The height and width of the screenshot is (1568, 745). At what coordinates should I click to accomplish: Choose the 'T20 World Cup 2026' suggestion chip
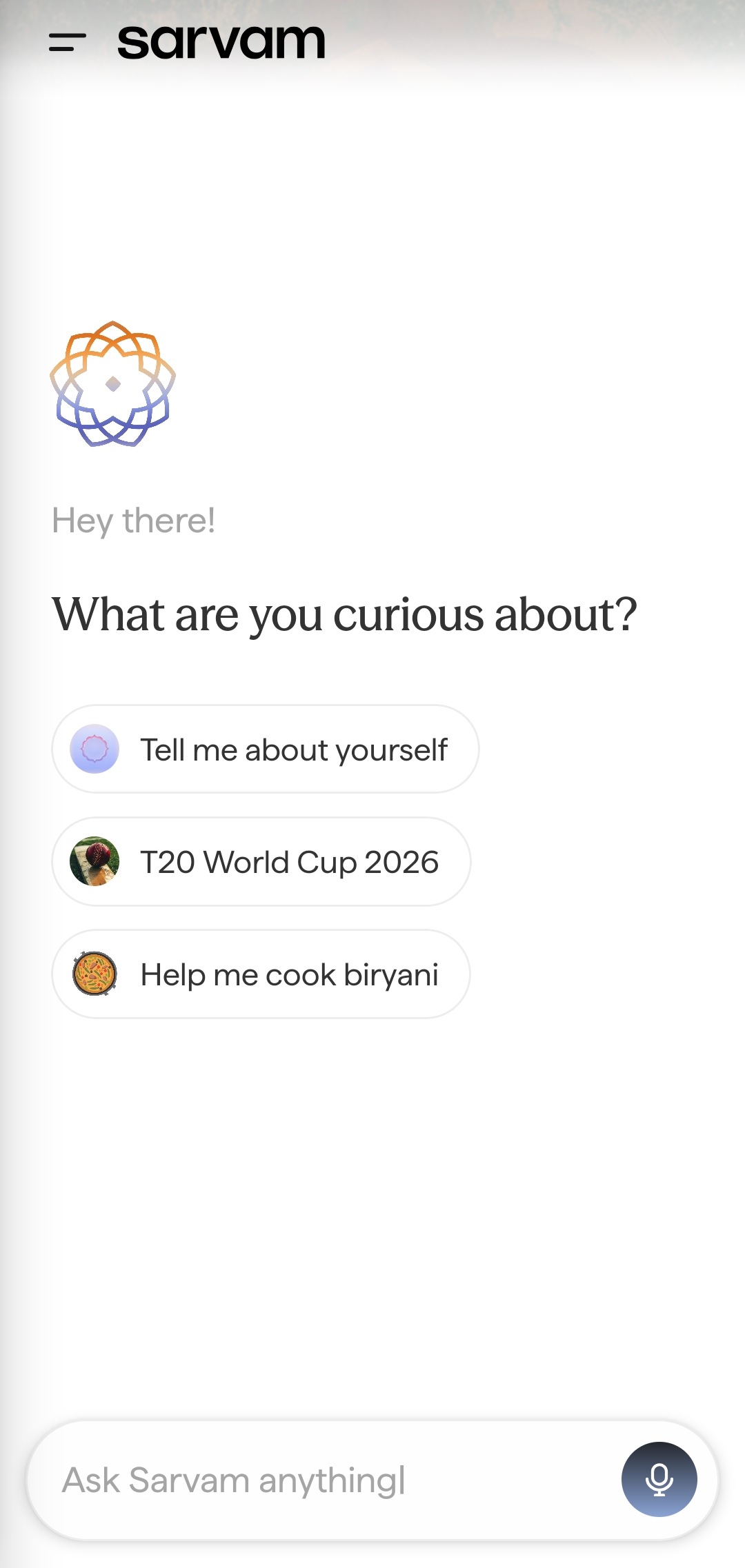261,862
